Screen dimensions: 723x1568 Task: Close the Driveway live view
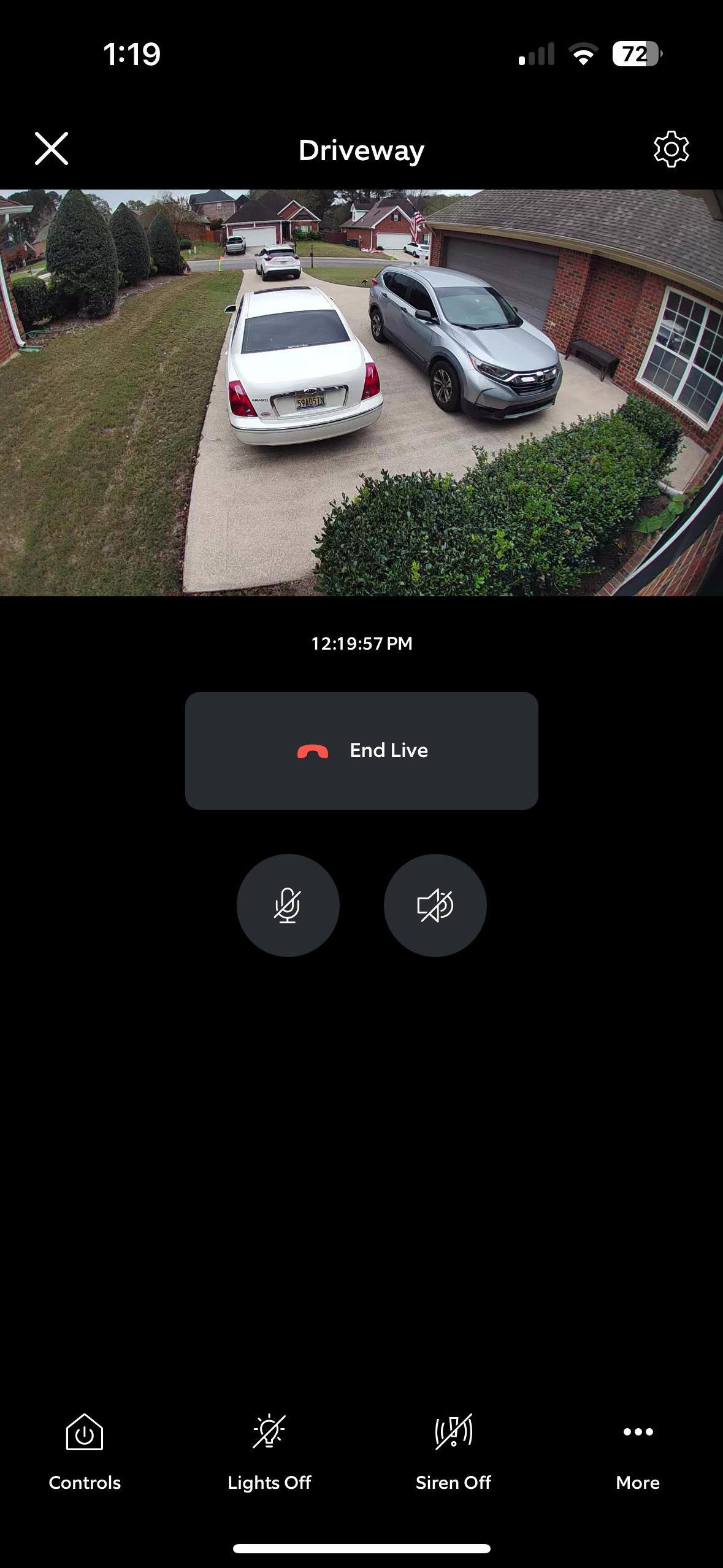point(52,148)
